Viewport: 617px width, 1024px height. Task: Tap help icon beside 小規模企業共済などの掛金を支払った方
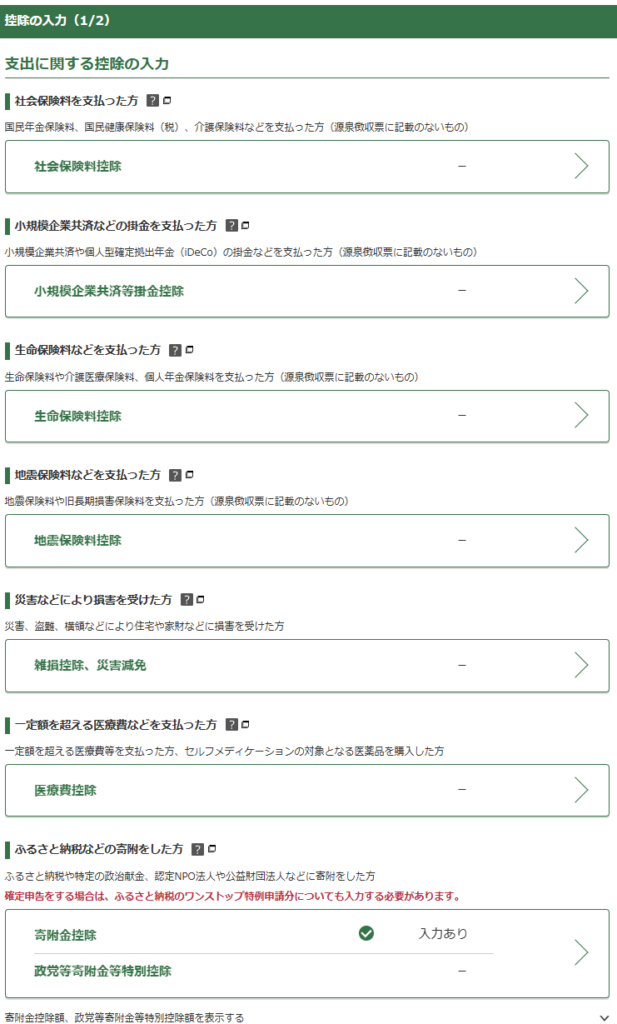(231, 225)
